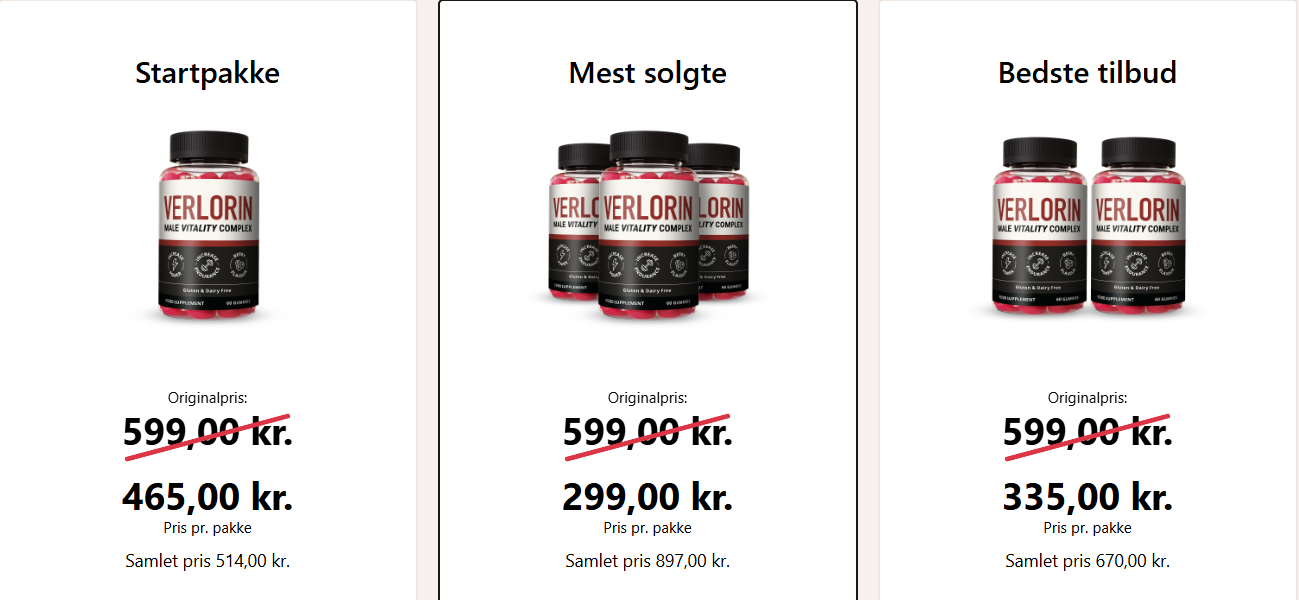
Task: Pick the Bedste tilbud package card
Action: coord(1087,300)
